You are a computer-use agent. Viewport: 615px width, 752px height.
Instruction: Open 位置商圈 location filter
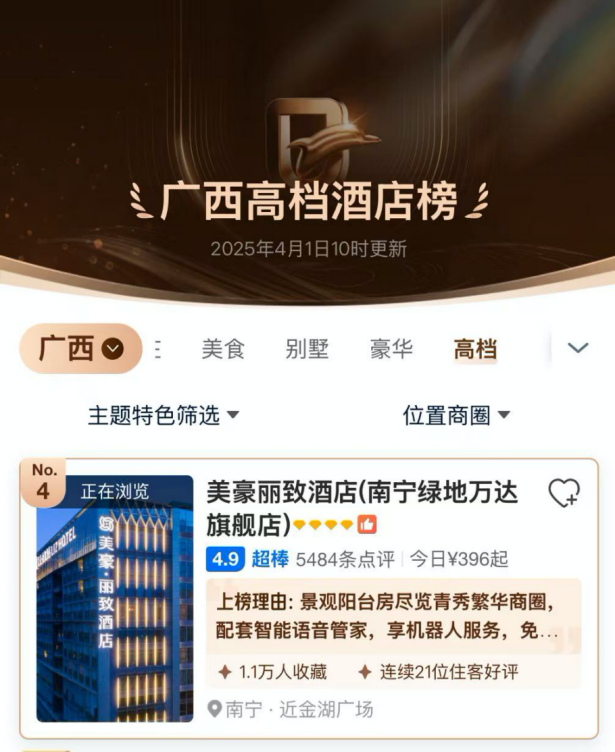coord(456,415)
